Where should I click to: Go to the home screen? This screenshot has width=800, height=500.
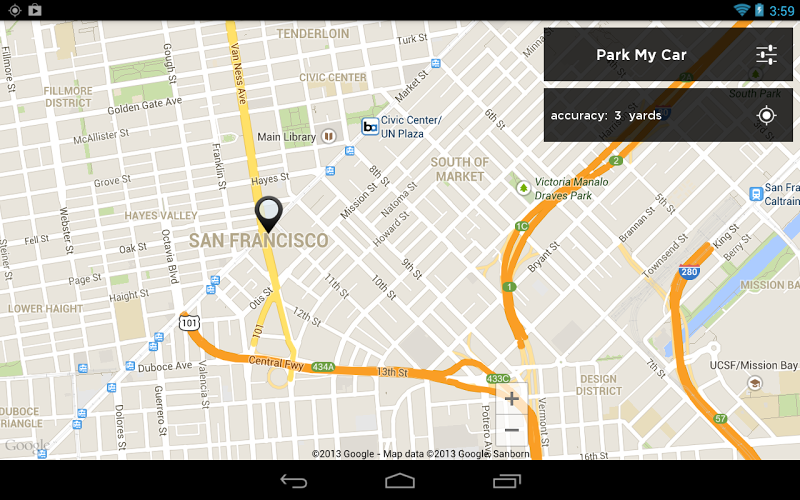400,481
